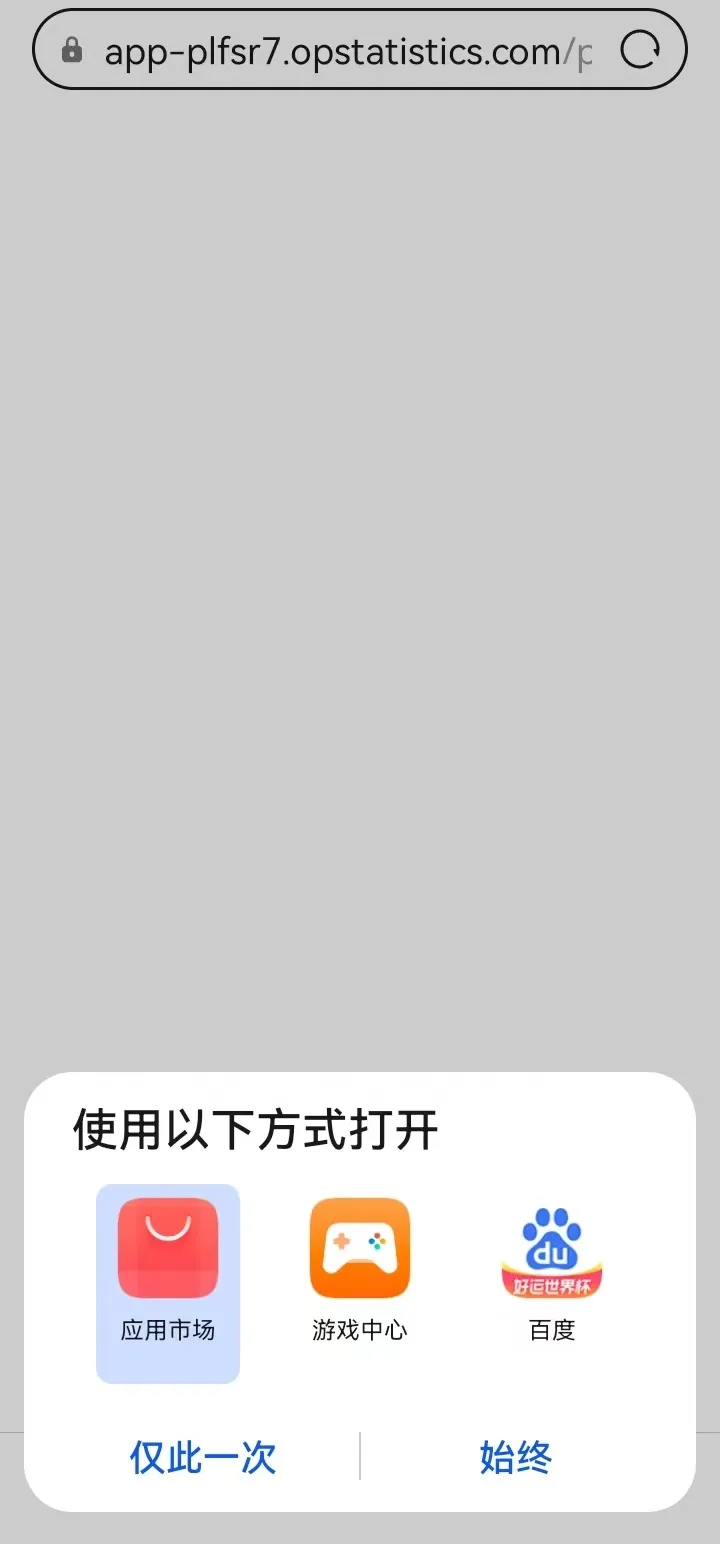The image size is (720, 1544).
Task: Choose 始终 to always open this way
Action: coord(516,1457)
